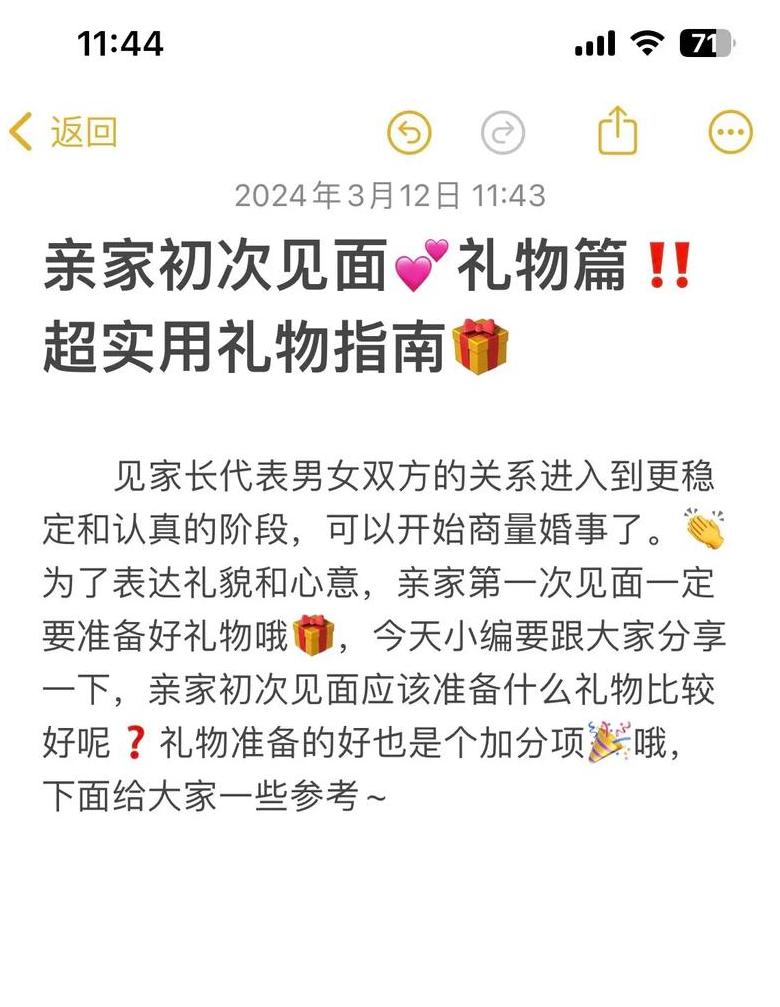Screen dimensions: 780x1007
Task: Undo the last edit
Action: tap(409, 132)
